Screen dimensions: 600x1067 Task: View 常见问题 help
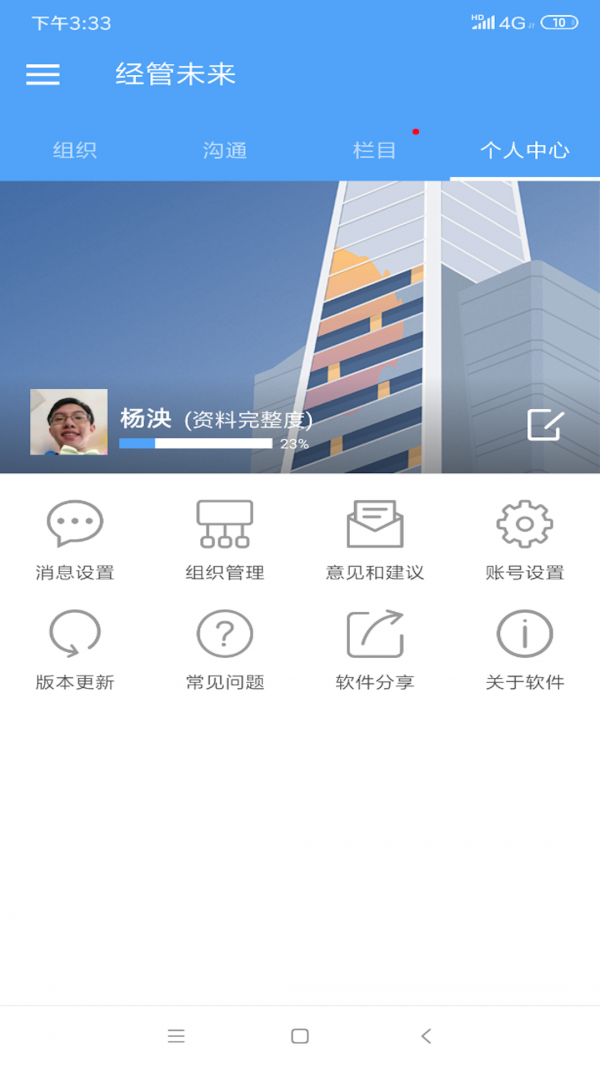pos(225,650)
